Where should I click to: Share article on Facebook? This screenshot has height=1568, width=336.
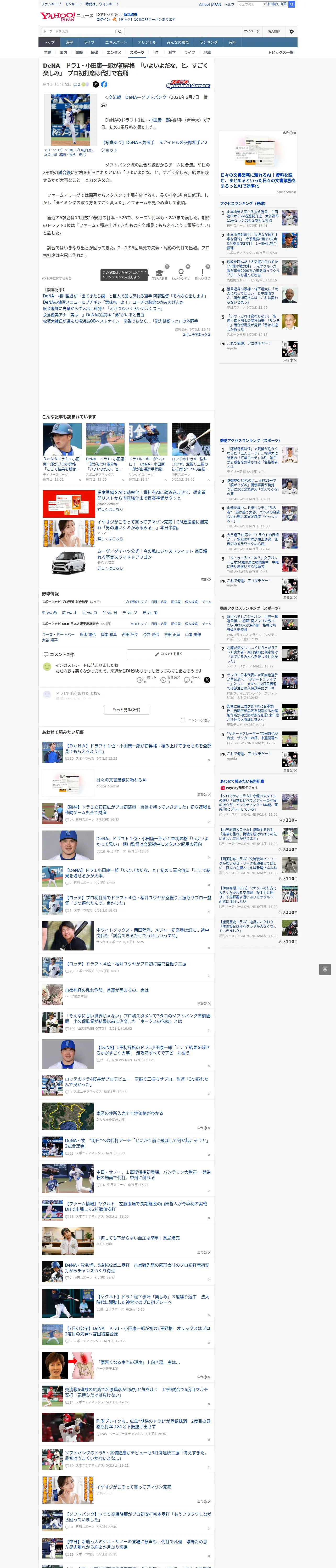tap(104, 85)
